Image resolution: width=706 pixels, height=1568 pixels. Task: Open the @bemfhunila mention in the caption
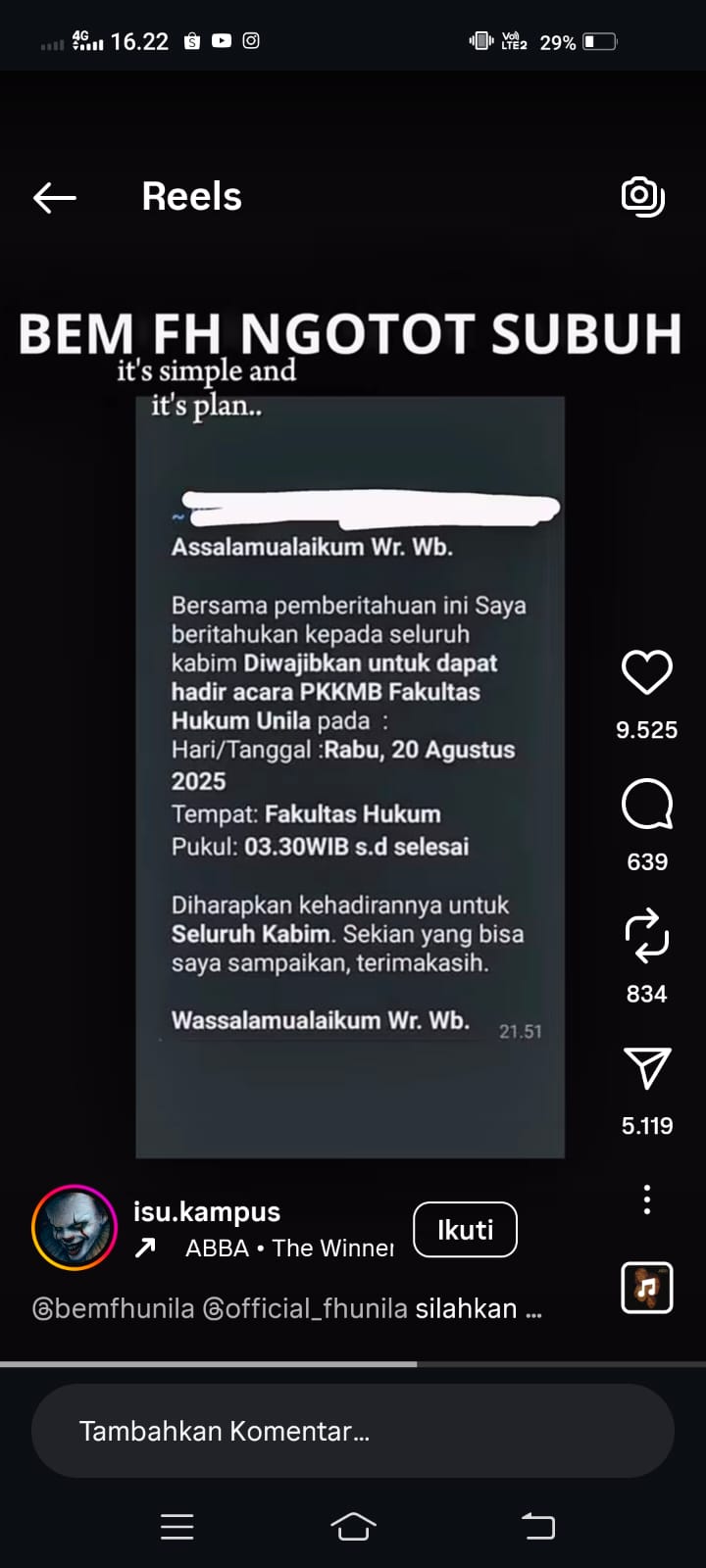[x=114, y=1309]
